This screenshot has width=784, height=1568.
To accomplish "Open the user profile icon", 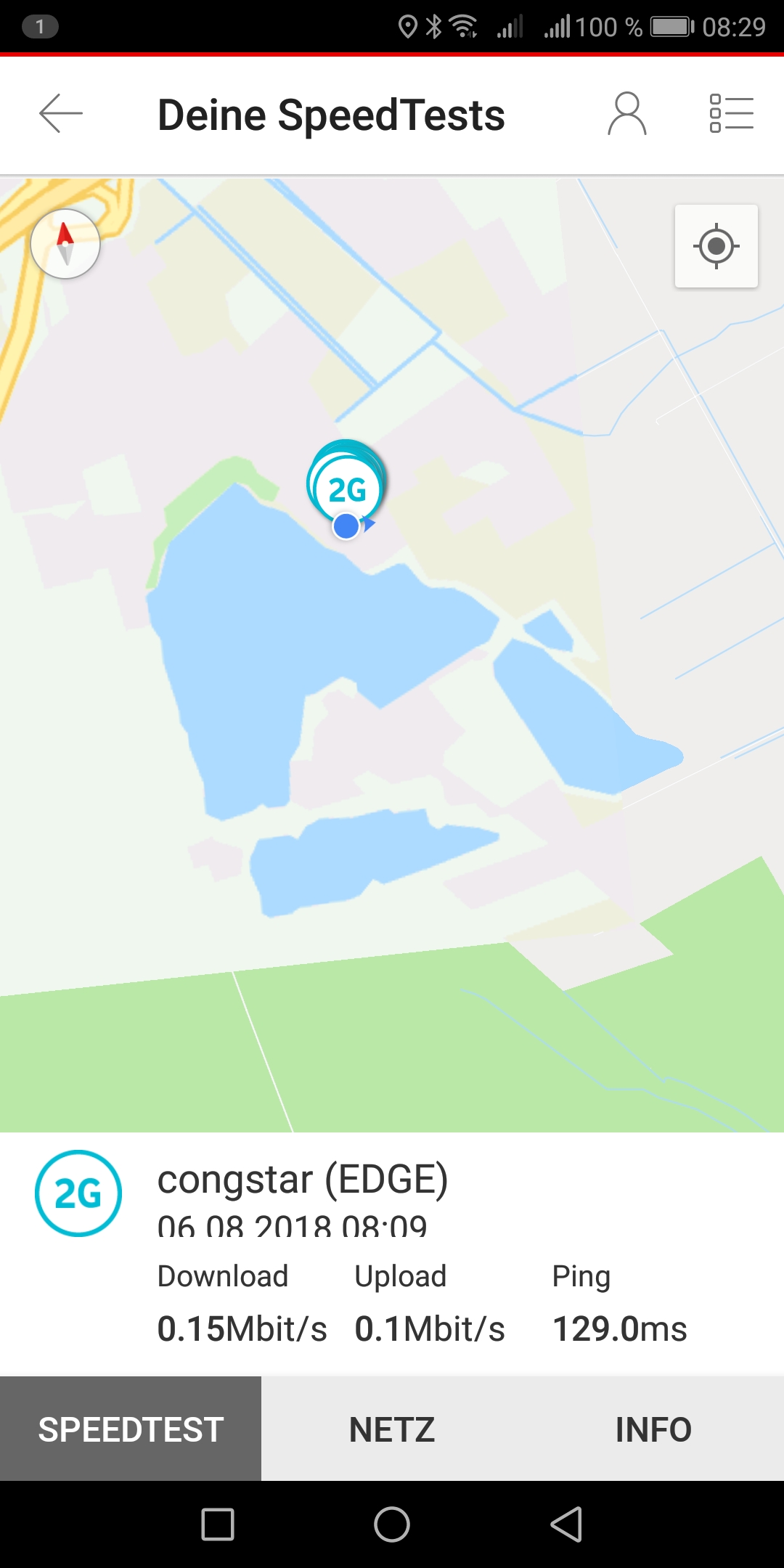I will pyautogui.click(x=626, y=114).
